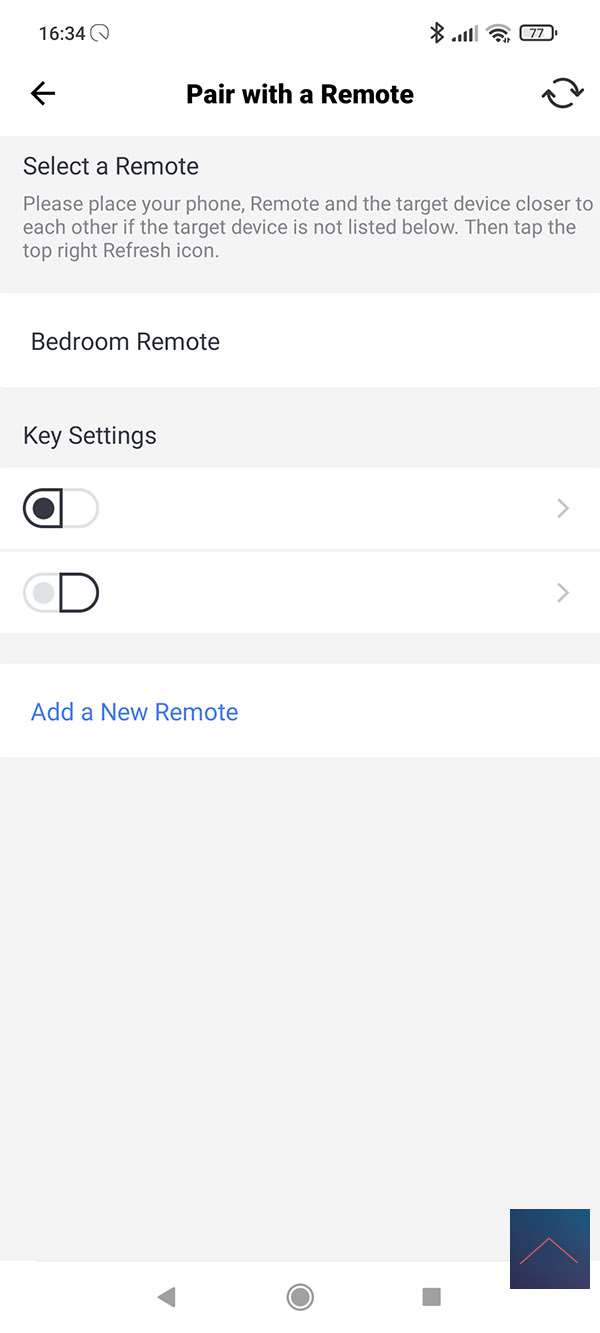The image size is (600, 1333).
Task: Go back from Pair with a Remote
Action: pyautogui.click(x=43, y=94)
